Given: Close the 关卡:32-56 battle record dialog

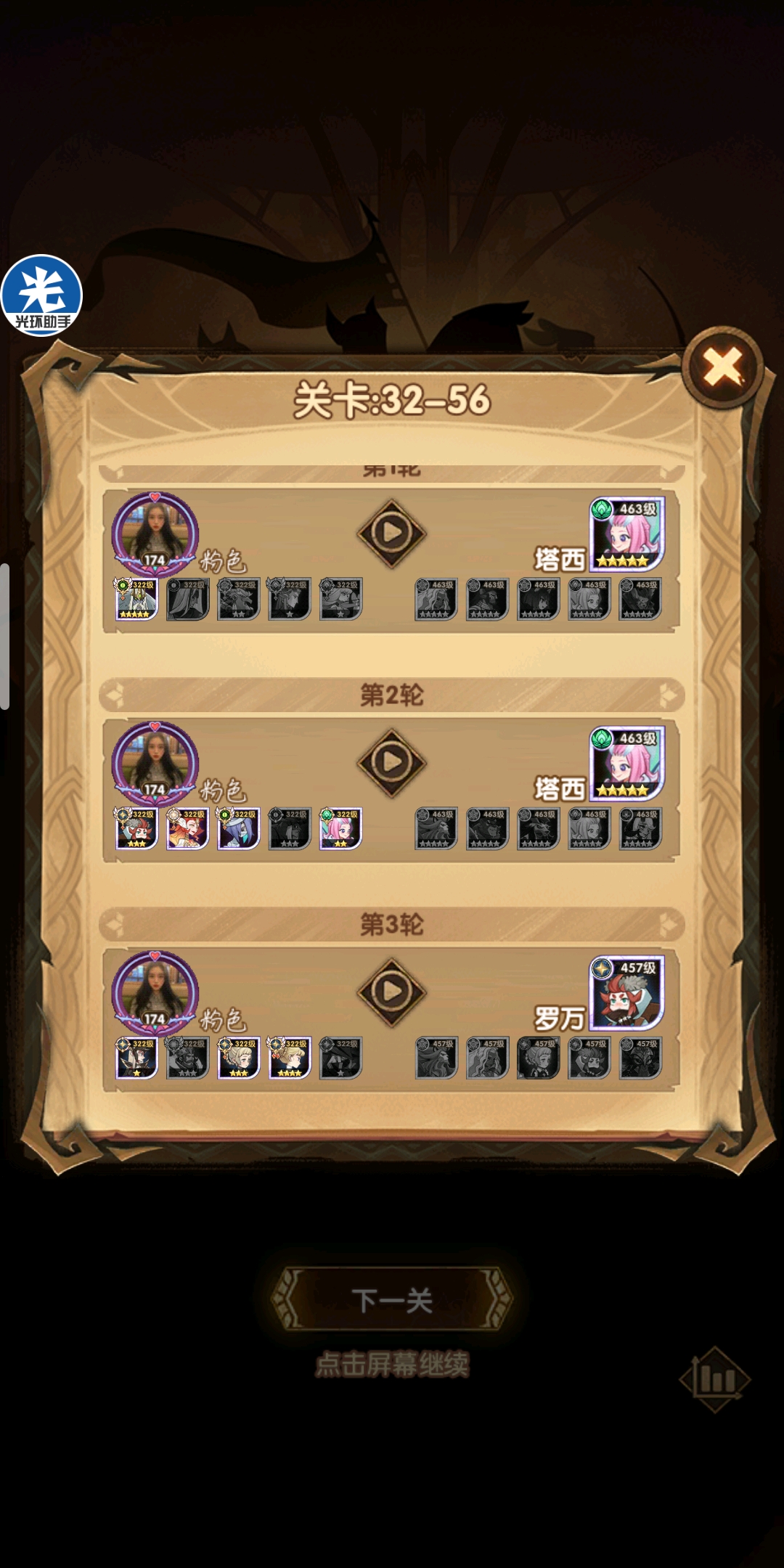Looking at the screenshot, I should tap(723, 368).
